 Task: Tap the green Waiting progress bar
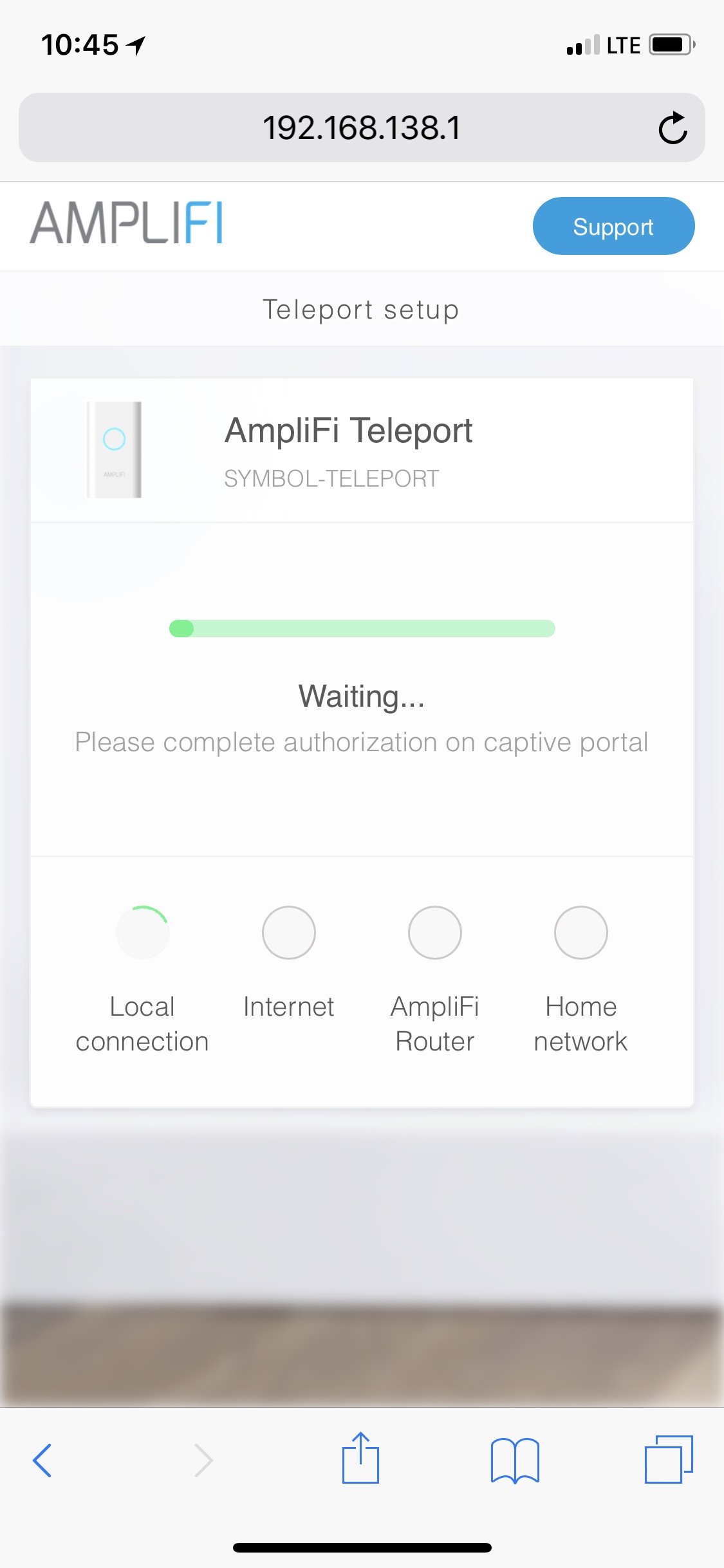[362, 628]
